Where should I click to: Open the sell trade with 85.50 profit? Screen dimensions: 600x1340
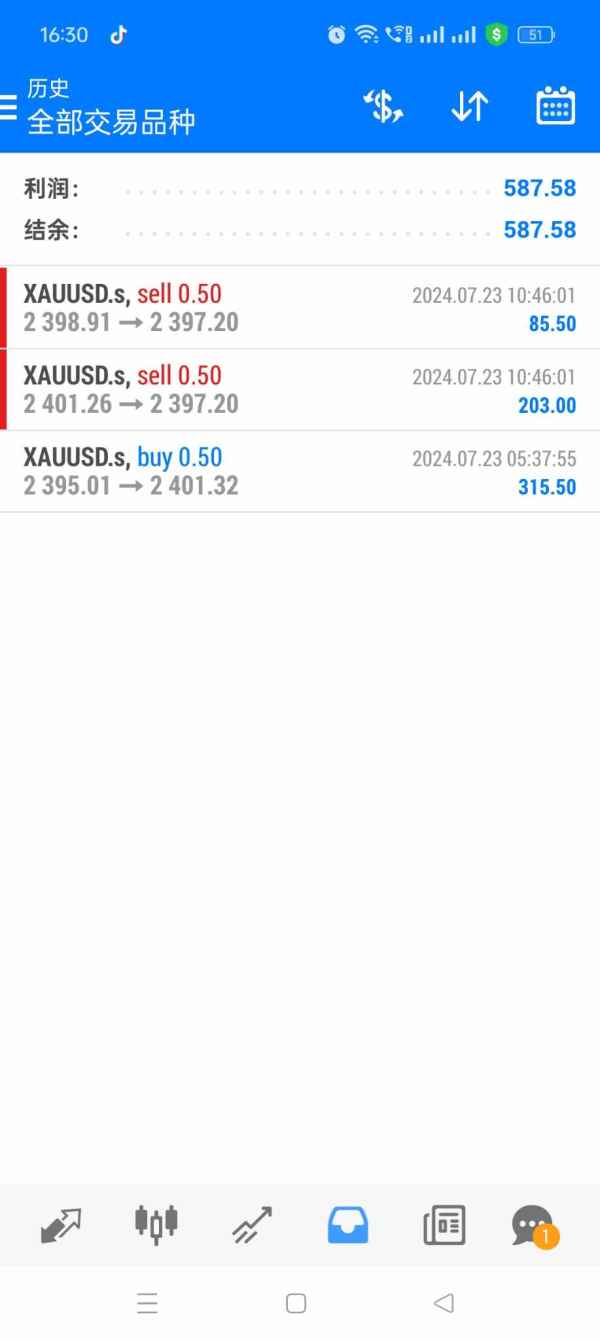point(300,308)
